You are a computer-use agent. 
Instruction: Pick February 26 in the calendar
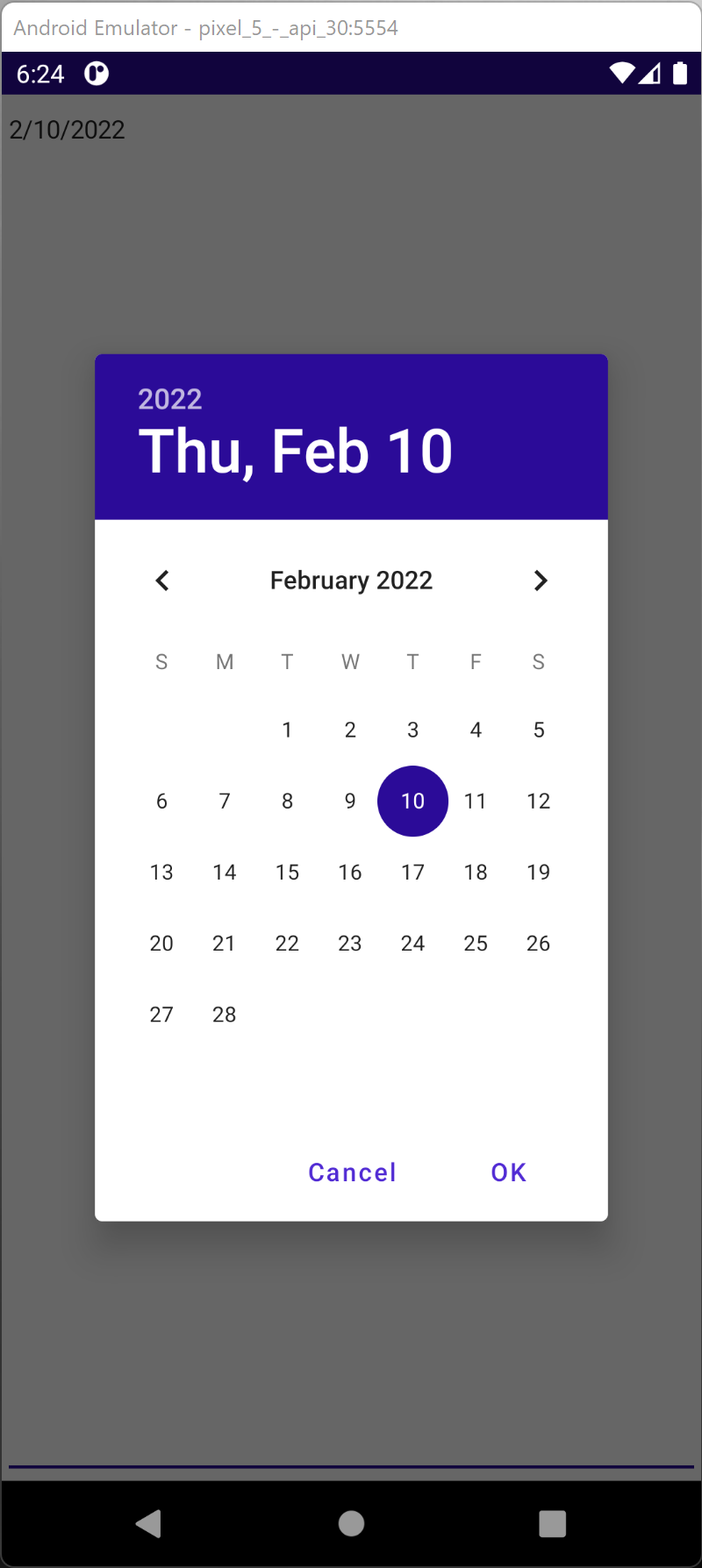point(539,943)
